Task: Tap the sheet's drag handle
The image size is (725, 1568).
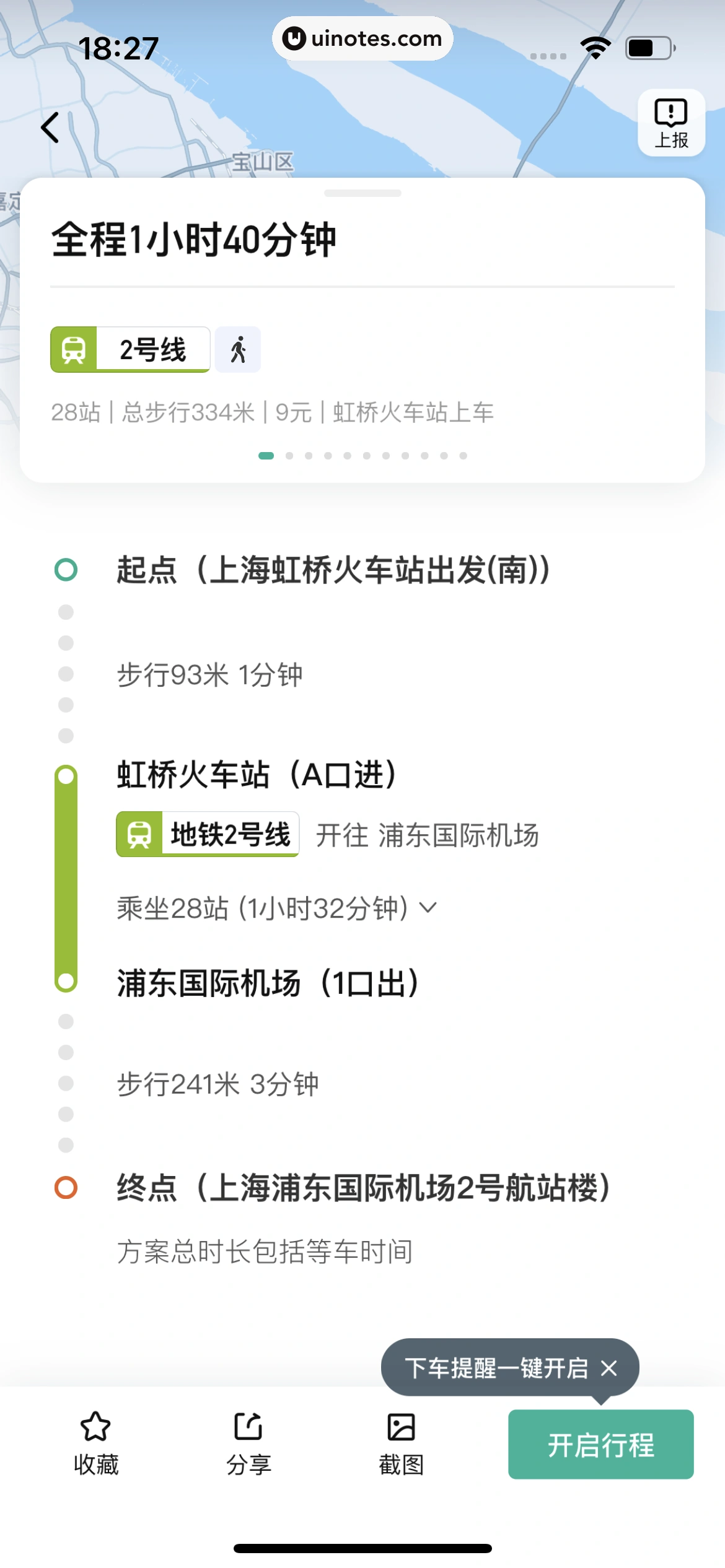Action: click(x=362, y=193)
